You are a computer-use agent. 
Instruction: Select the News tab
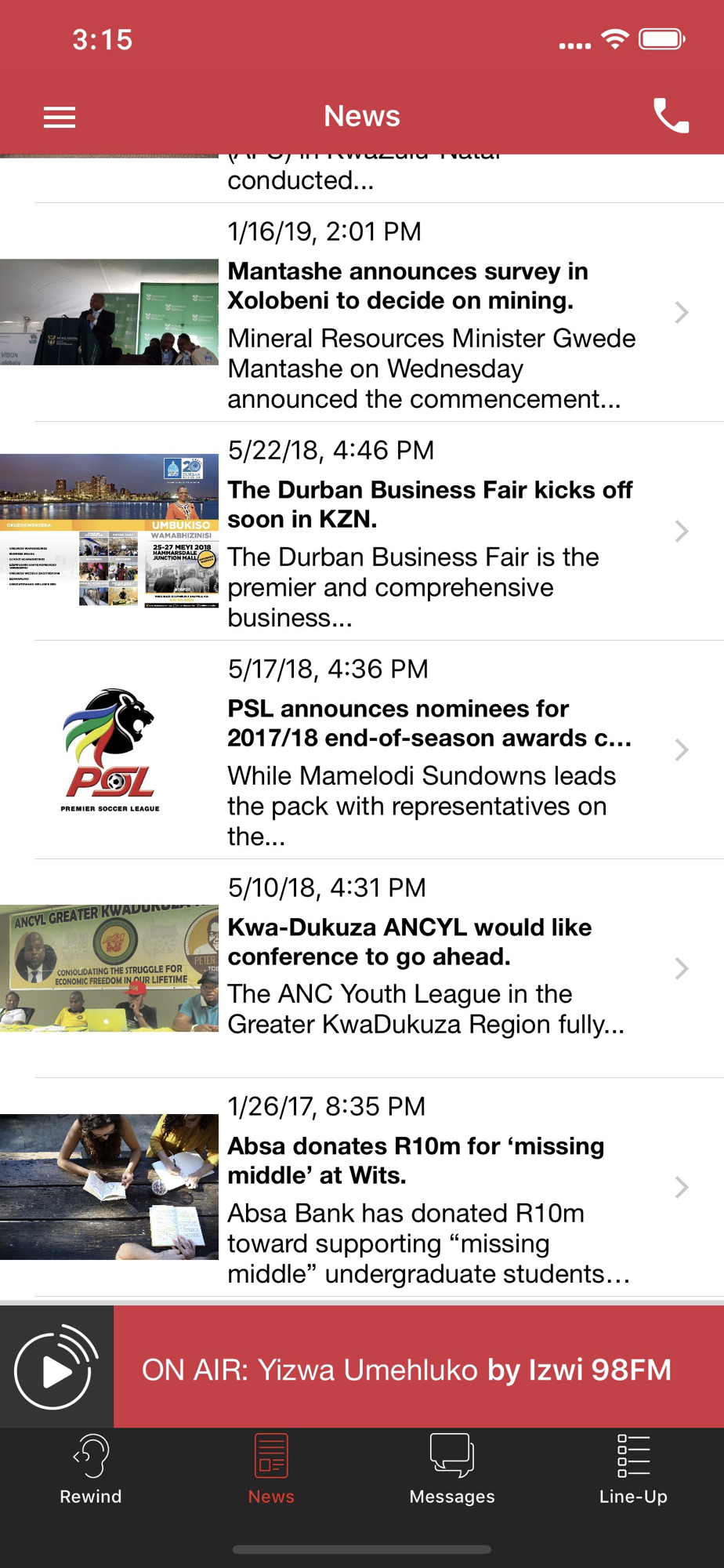pyautogui.click(x=271, y=1469)
